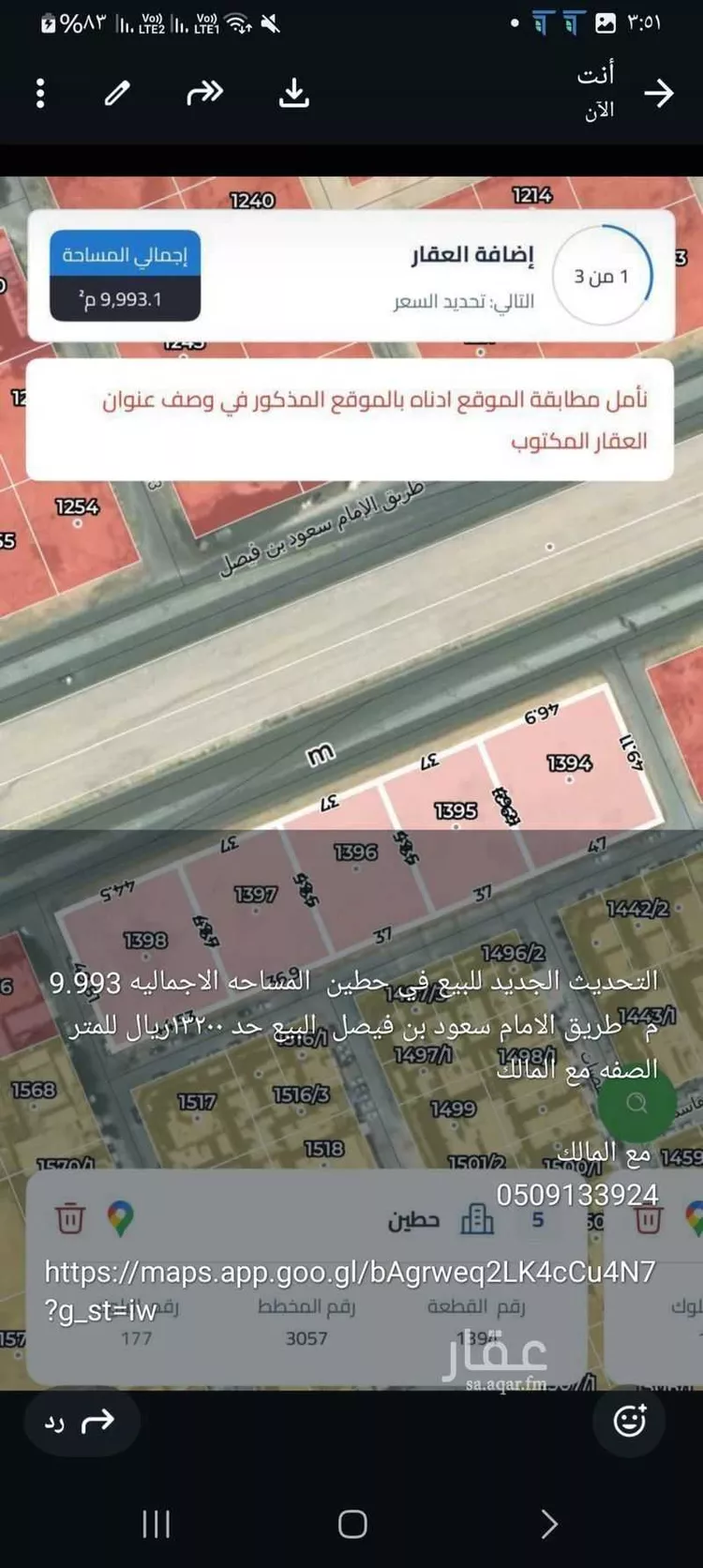The height and width of the screenshot is (1568, 703).
Task: Tap the 1 من 3 progress circle
Action: pyautogui.click(x=600, y=278)
